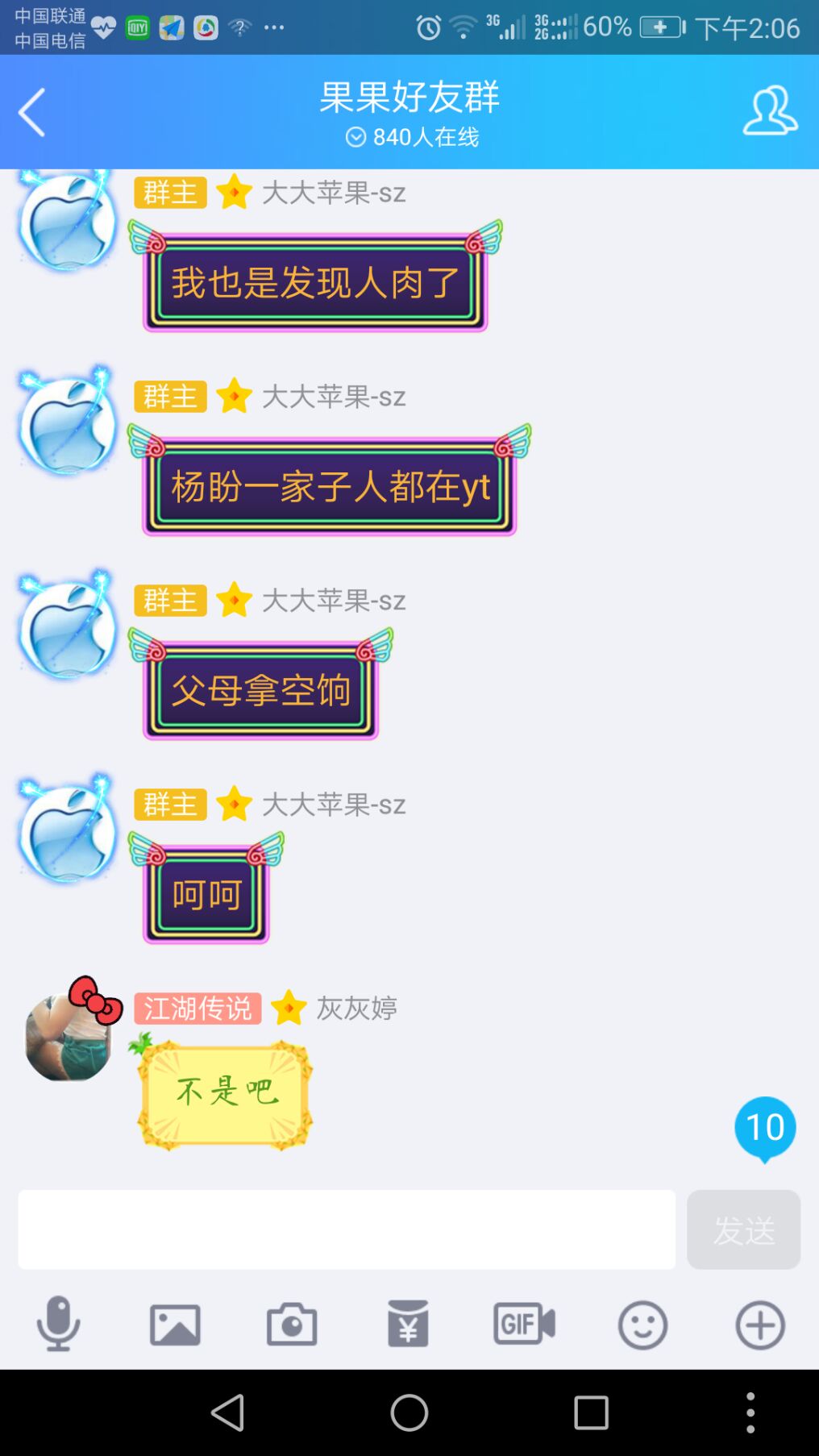Open more options with the plus icon
The height and width of the screenshot is (1456, 819).
click(760, 1325)
